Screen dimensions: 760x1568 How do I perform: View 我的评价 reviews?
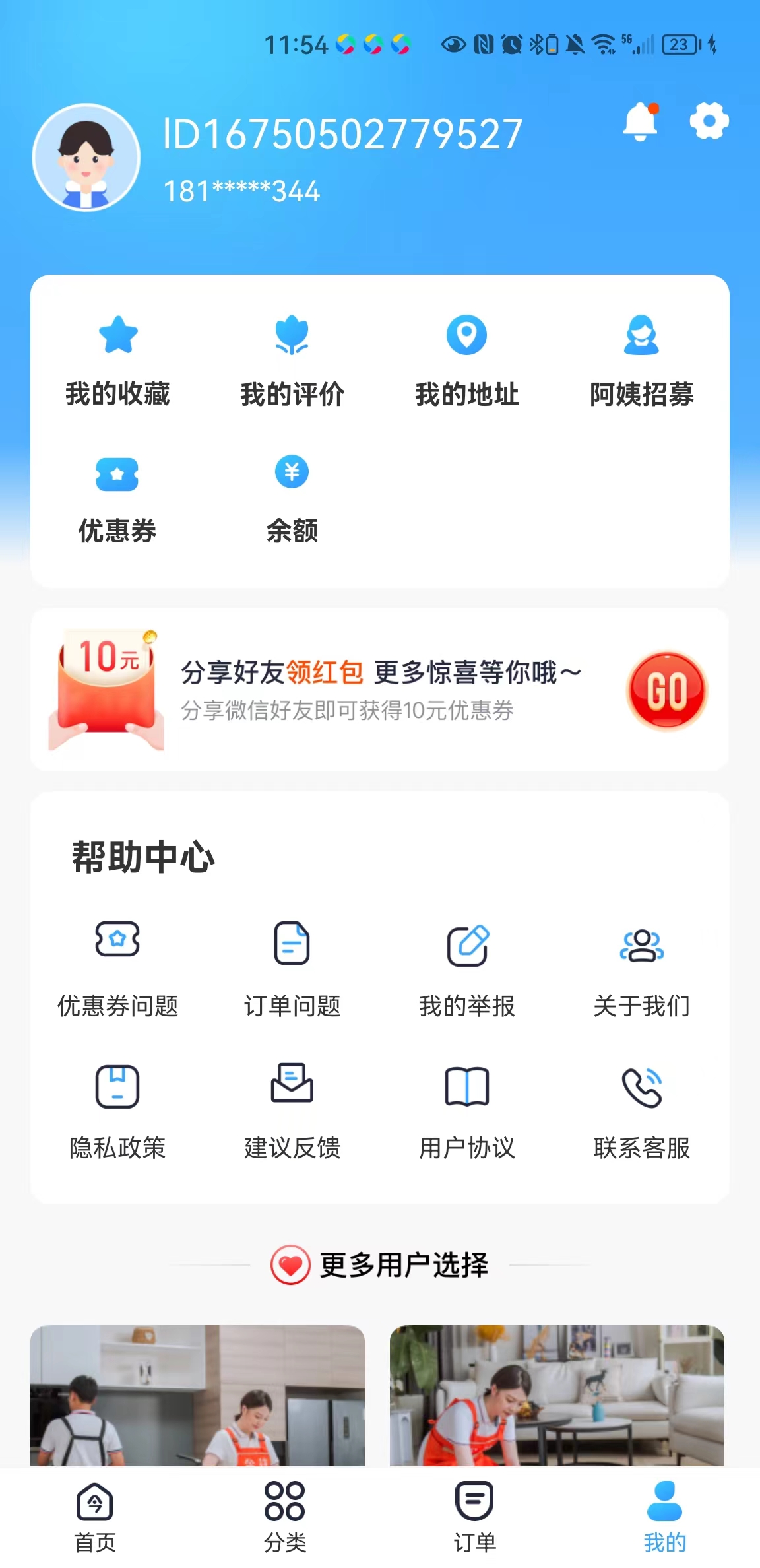tap(292, 360)
